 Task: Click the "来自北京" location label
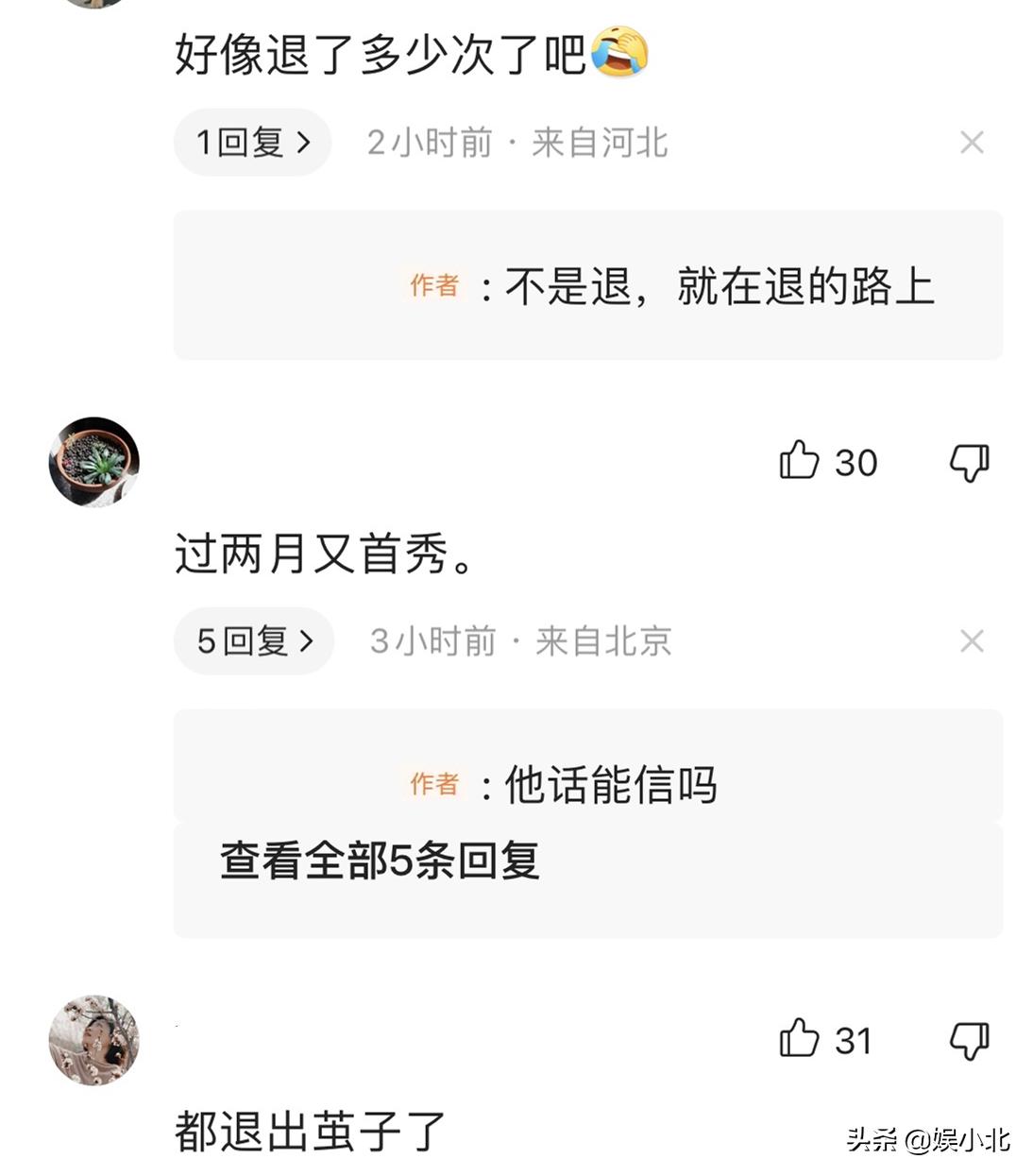point(603,641)
